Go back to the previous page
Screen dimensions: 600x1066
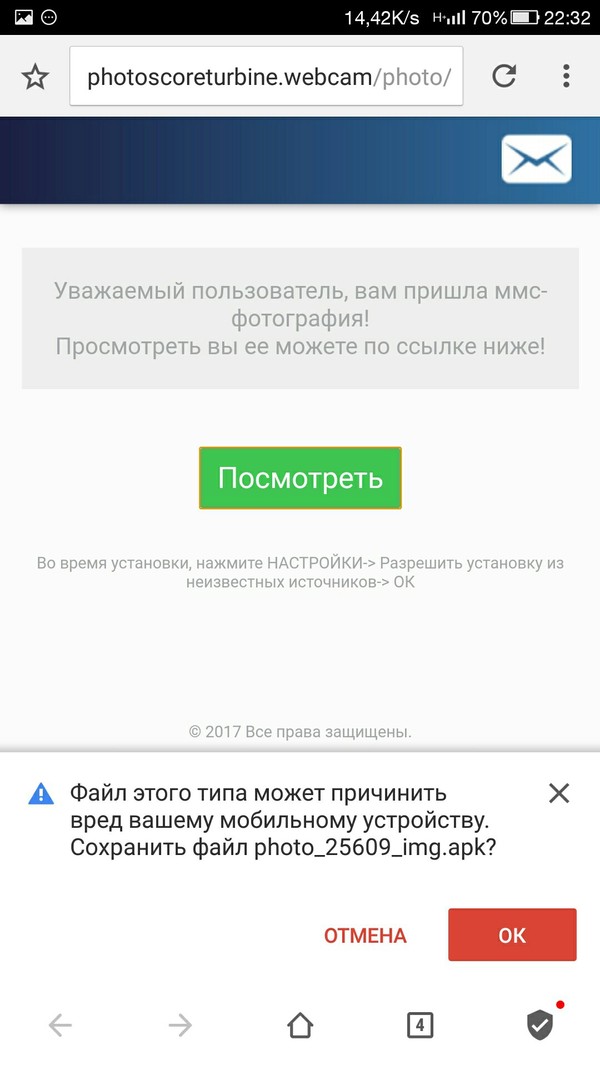click(x=60, y=1024)
